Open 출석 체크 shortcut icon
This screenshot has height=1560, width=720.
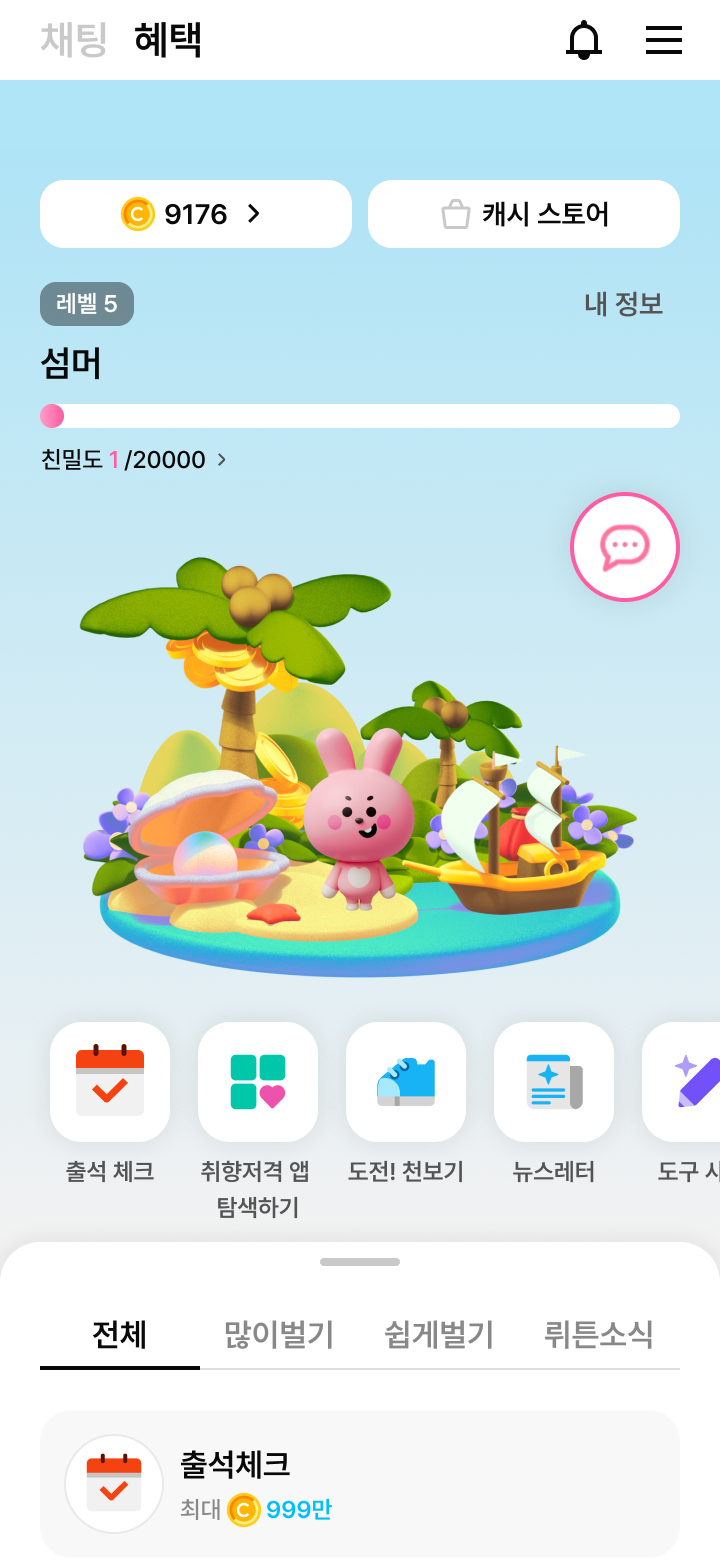coord(110,1082)
